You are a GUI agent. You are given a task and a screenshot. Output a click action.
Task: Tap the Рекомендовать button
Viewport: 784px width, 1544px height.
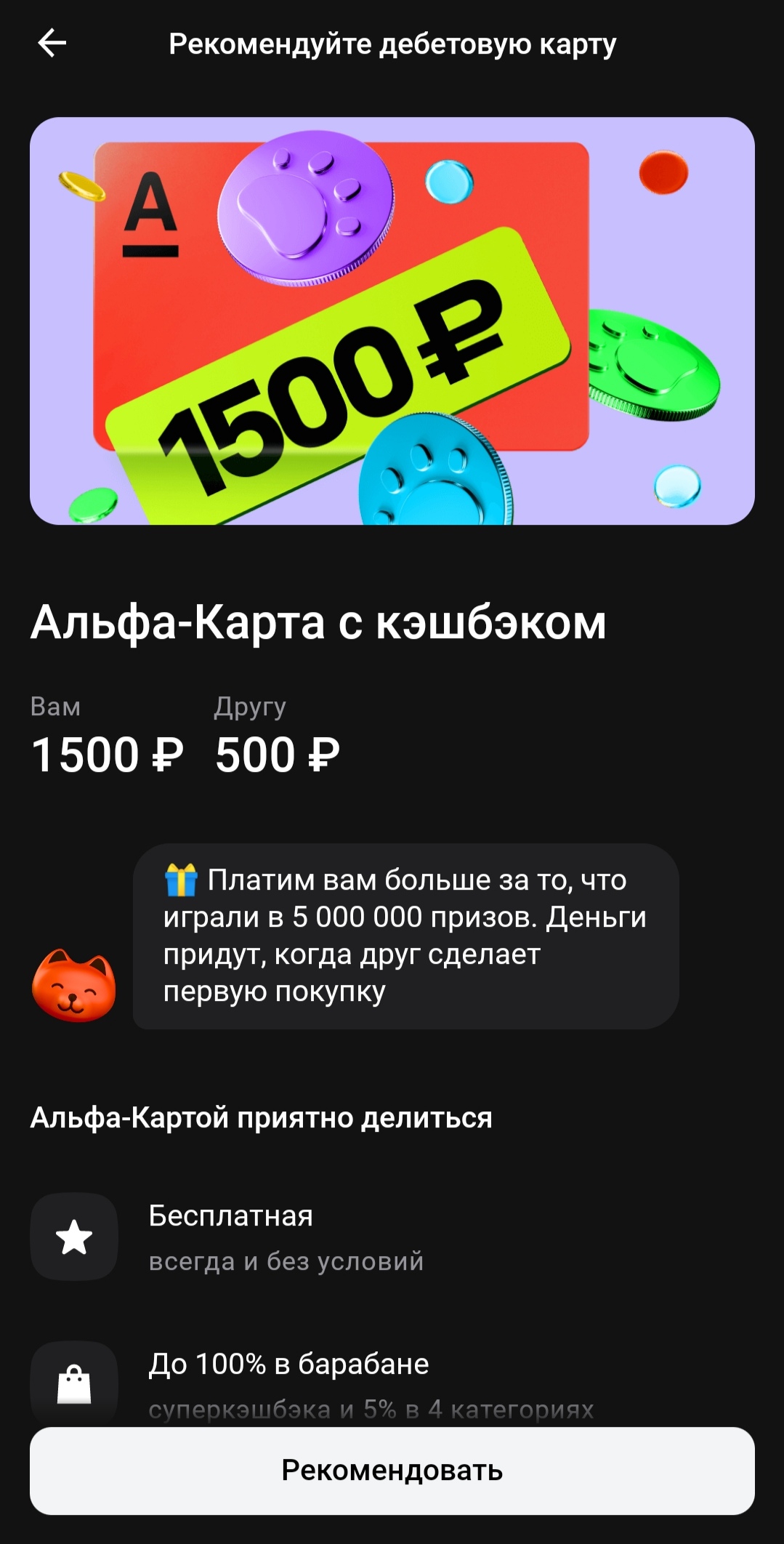point(392,1470)
